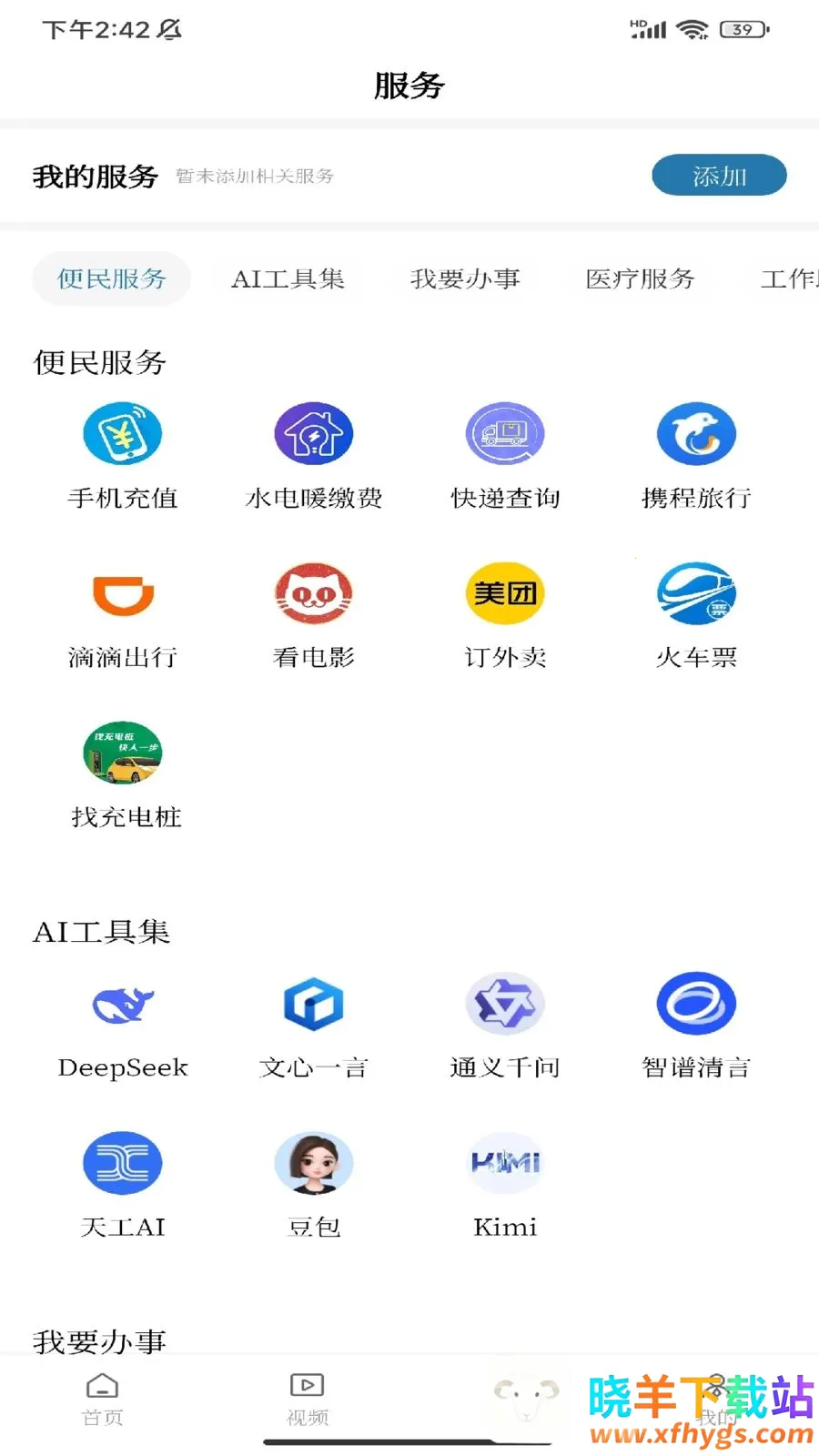The height and width of the screenshot is (1456, 819).
Task: Launch DeepSeek AI tool
Action: pos(123,1026)
